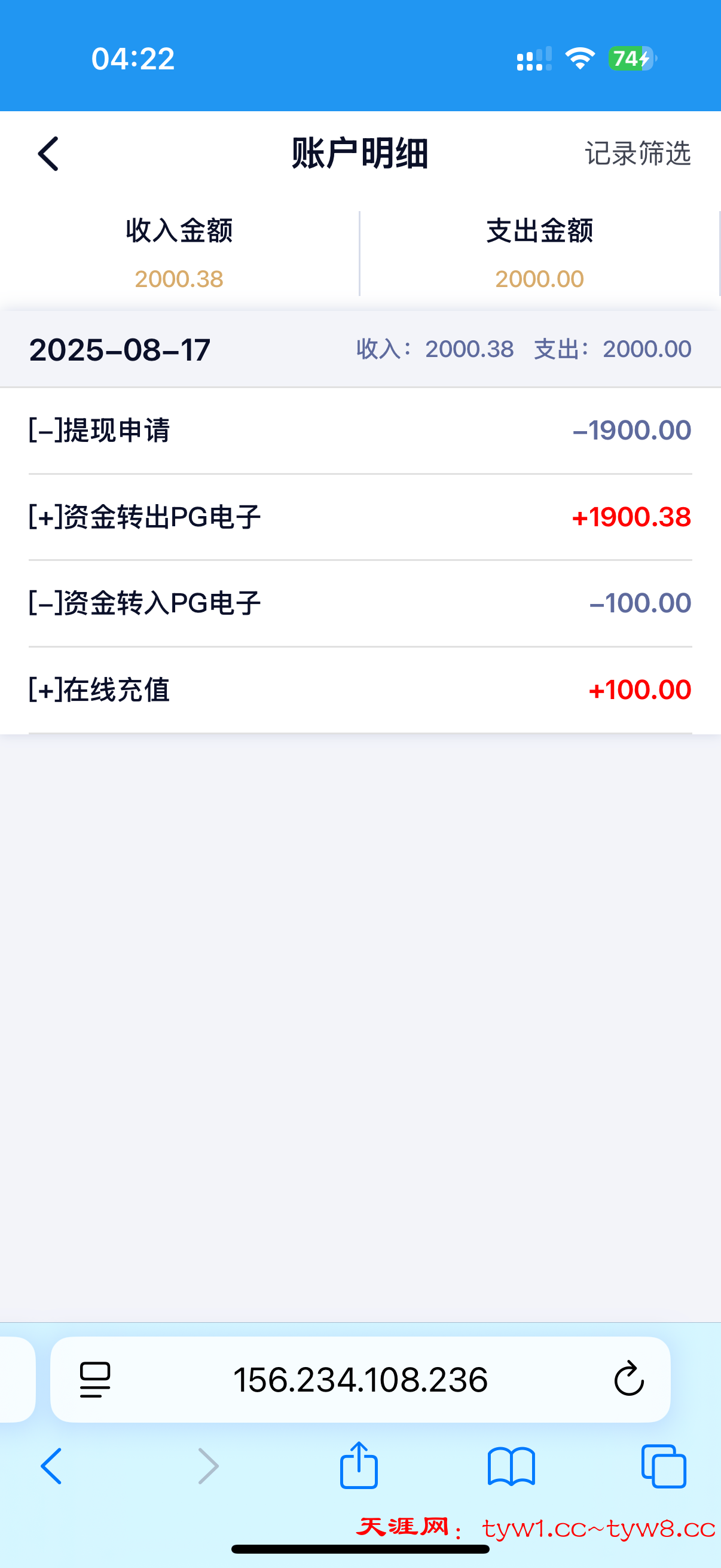
Task: Tap the browser address bar 156.234.108.236
Action: 360,1379
